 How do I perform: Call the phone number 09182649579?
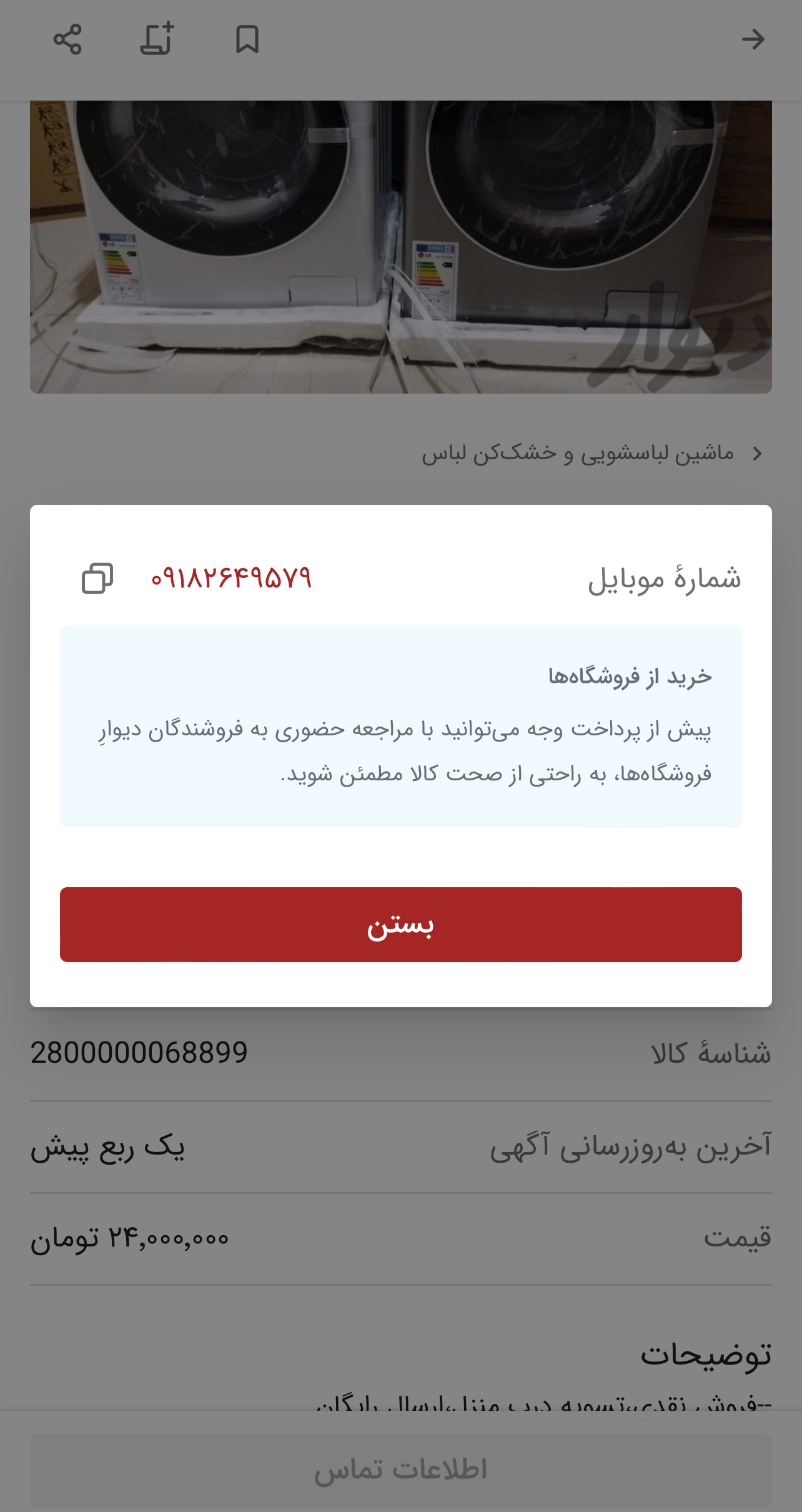231,578
